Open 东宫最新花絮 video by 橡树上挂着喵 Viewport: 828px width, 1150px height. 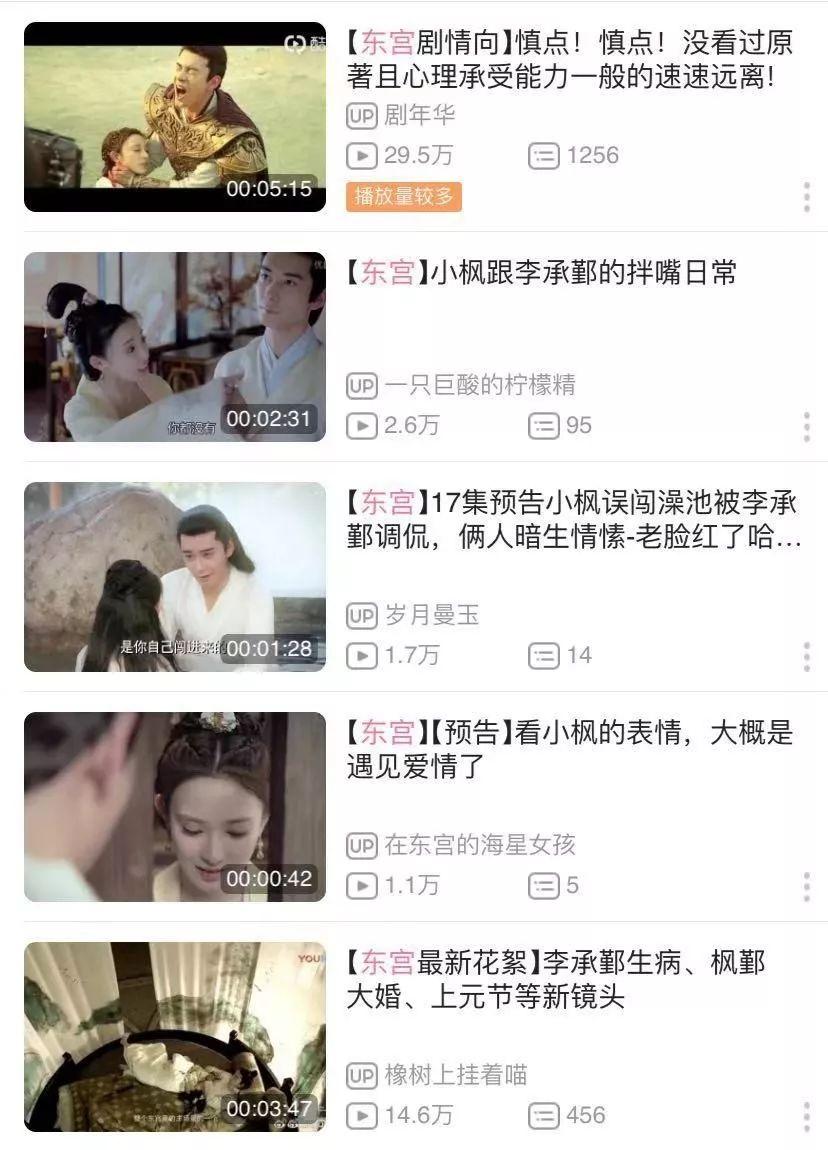pyautogui.click(x=175, y=1037)
